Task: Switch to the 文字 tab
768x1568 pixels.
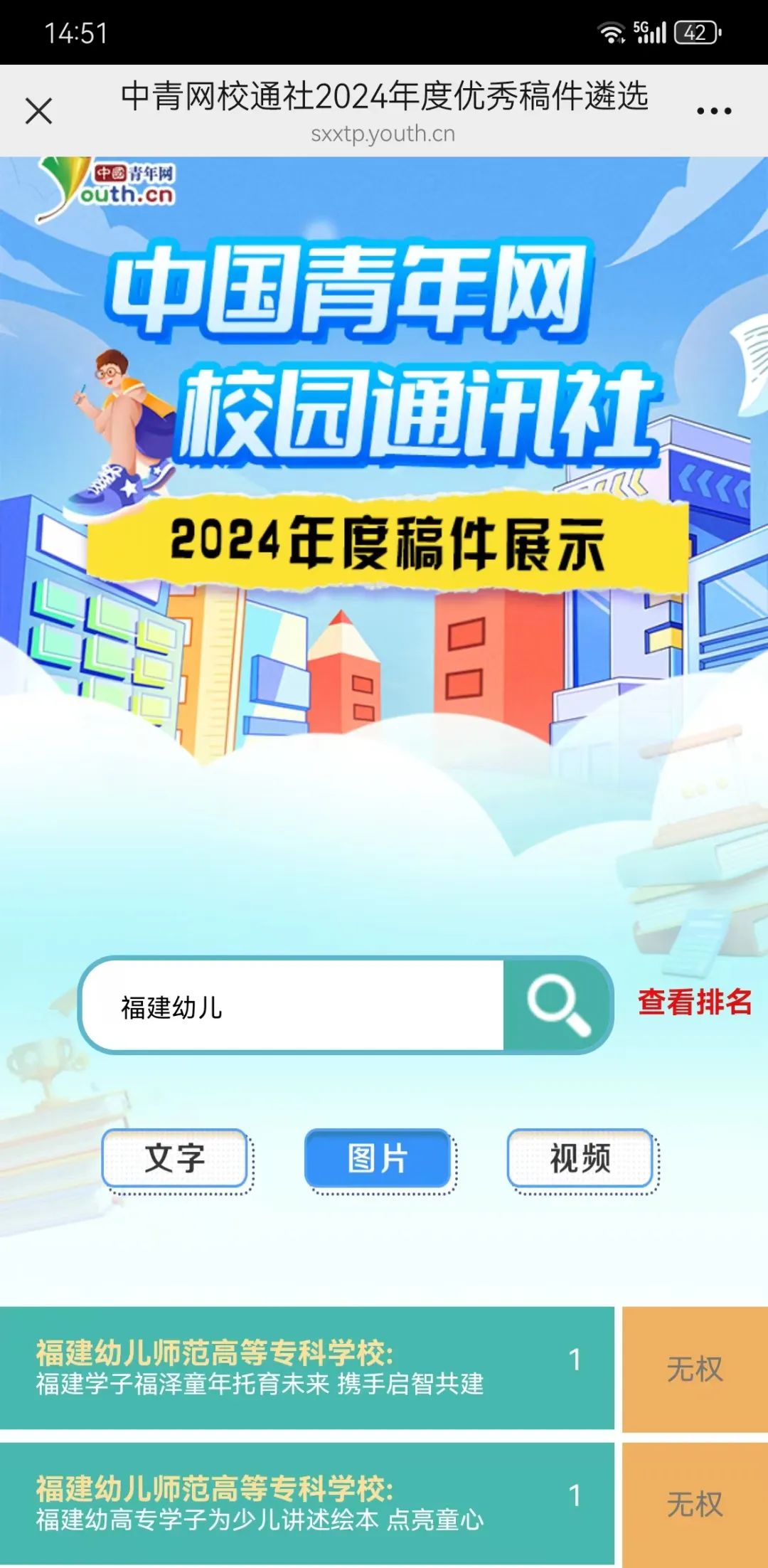Action: pyautogui.click(x=175, y=1158)
